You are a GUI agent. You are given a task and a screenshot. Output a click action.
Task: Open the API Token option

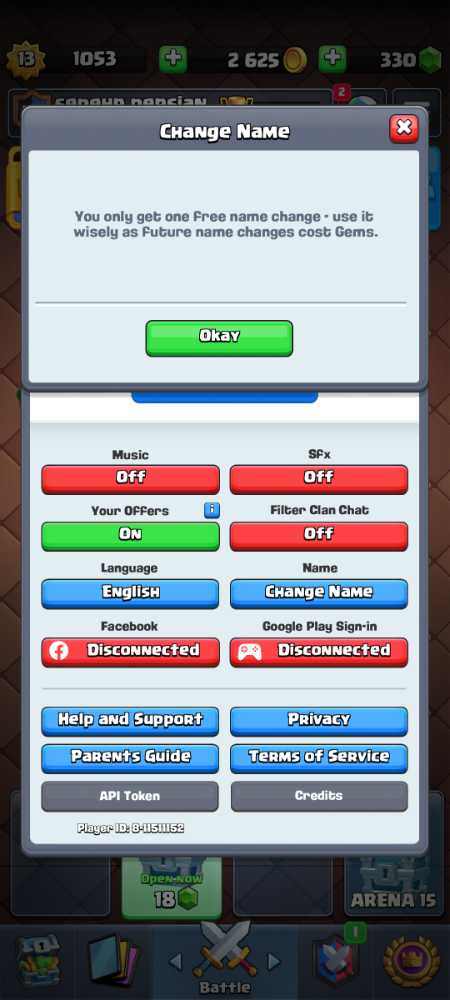click(x=130, y=797)
